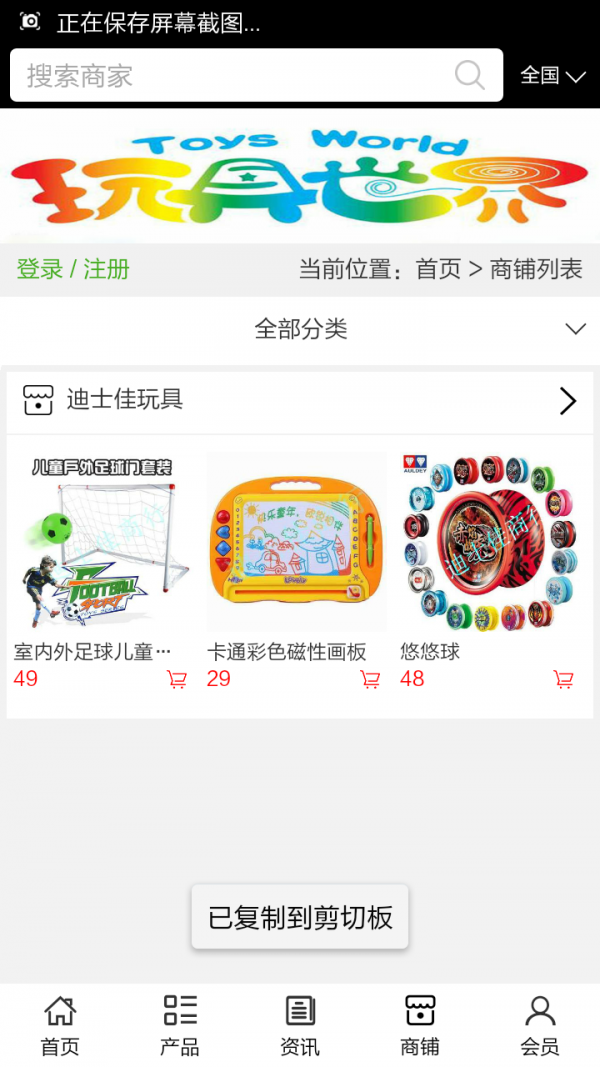The image size is (600, 1067).
Task: Add 悠悠球 to the shopping cart
Action: coord(563,680)
